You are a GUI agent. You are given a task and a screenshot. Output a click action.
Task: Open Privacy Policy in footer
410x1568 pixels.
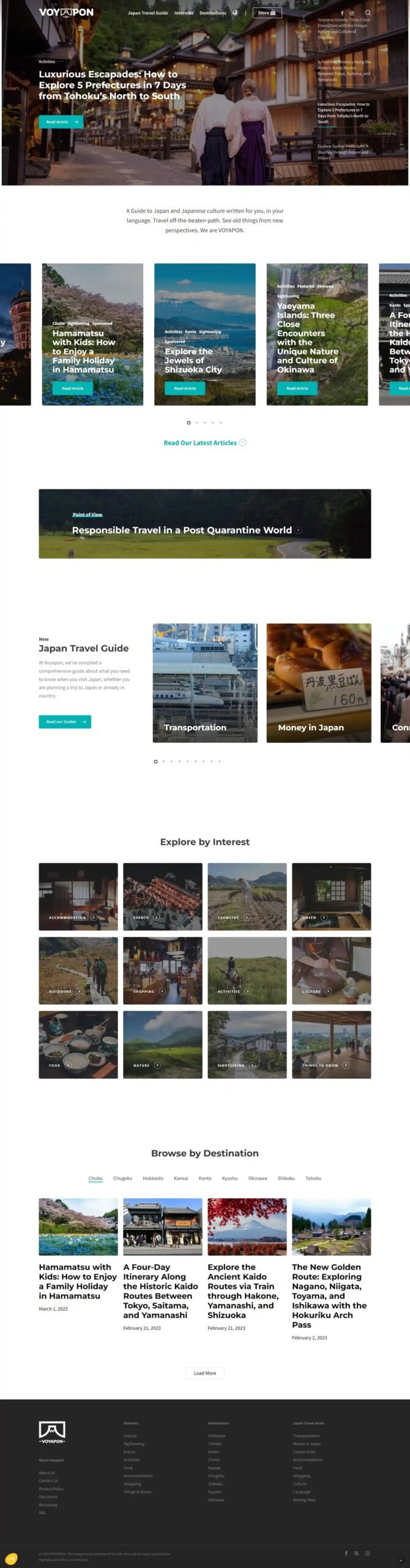(51, 1488)
